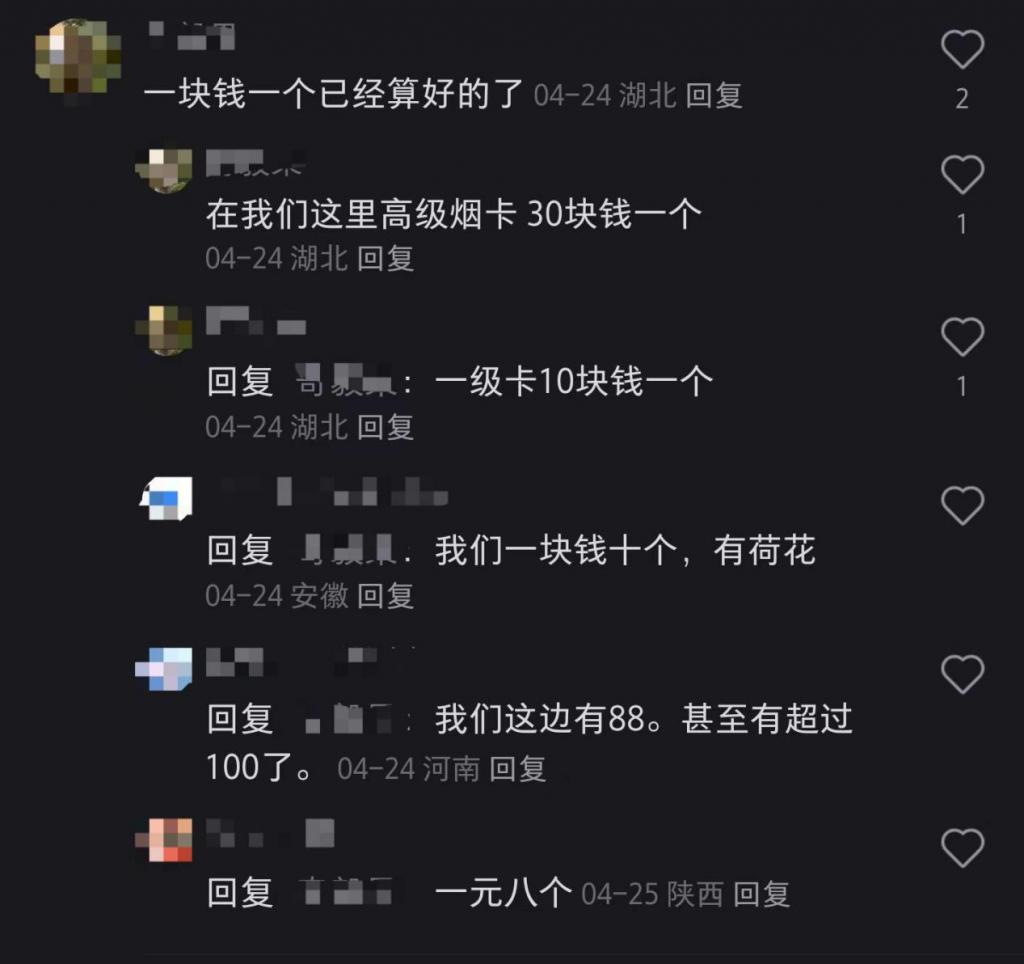Open avatar of the top comment's author
The image size is (1024, 964).
point(77,55)
